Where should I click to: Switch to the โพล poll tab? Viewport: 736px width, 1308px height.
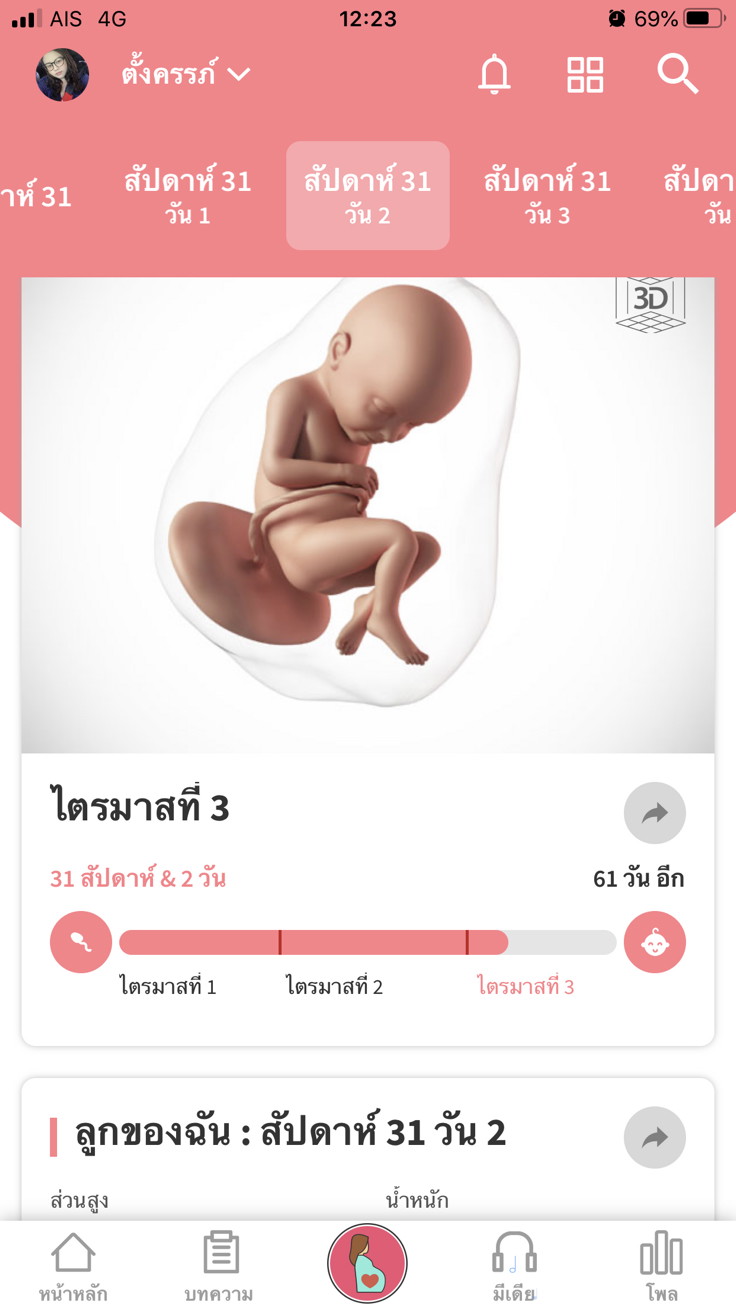(661, 1266)
